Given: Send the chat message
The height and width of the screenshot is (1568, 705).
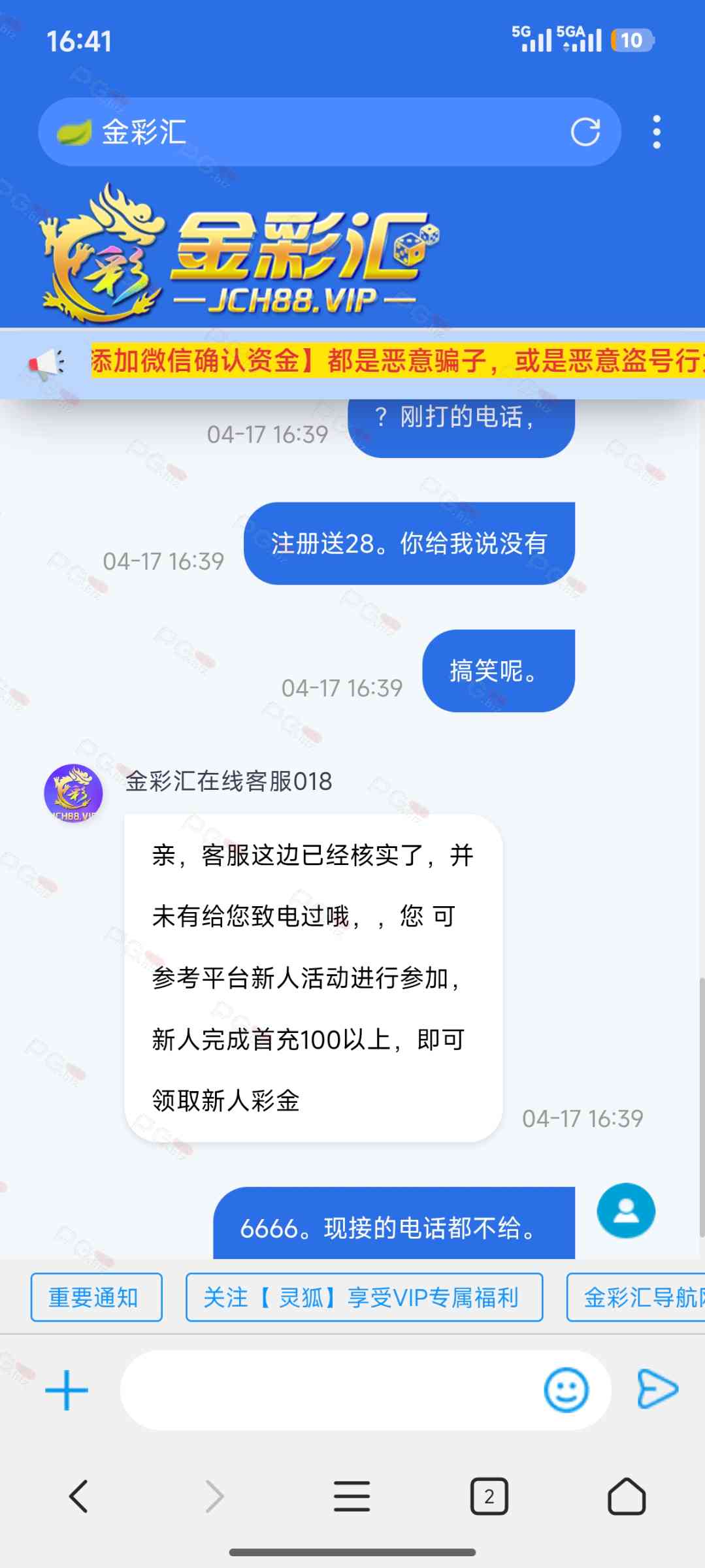Looking at the screenshot, I should pyautogui.click(x=657, y=1388).
